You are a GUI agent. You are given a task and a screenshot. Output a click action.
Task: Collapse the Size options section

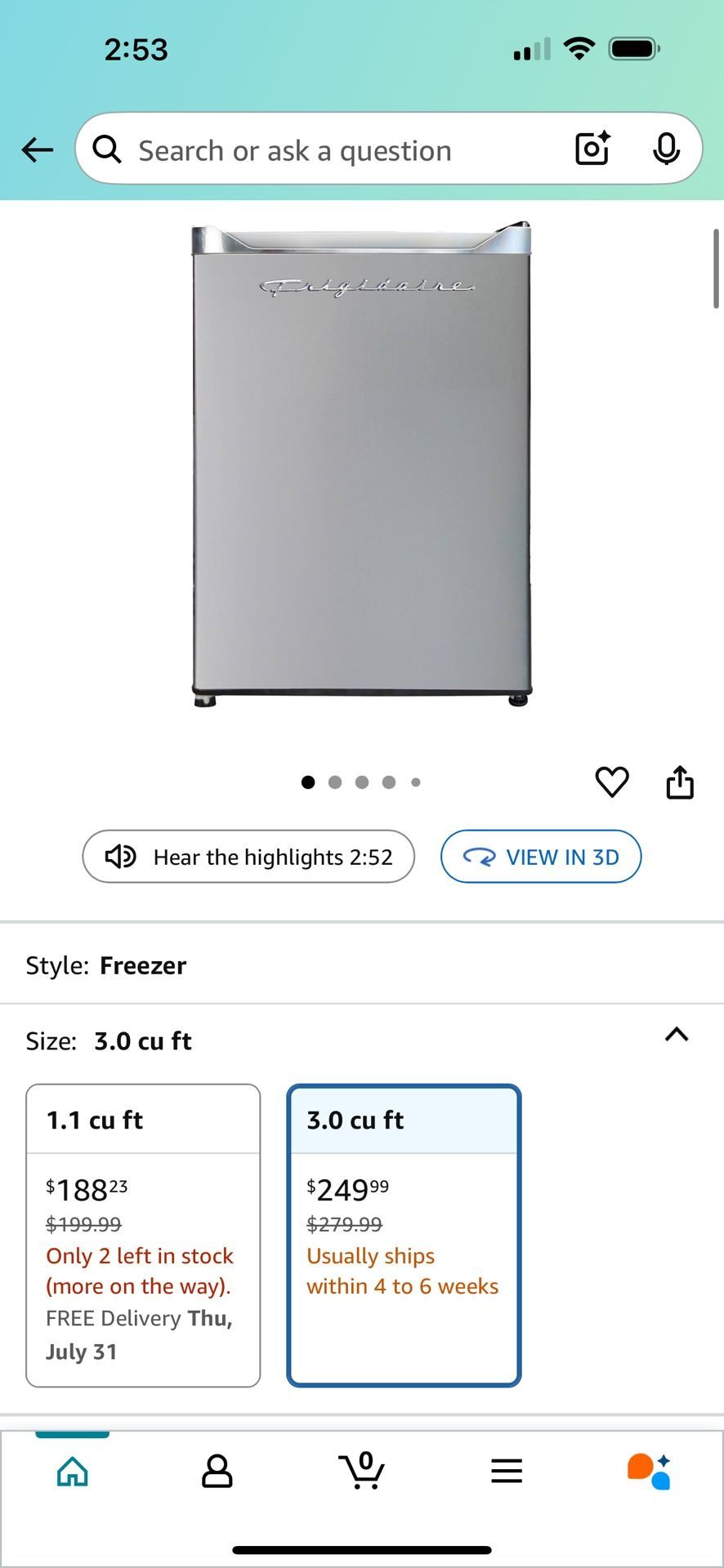(x=677, y=1036)
